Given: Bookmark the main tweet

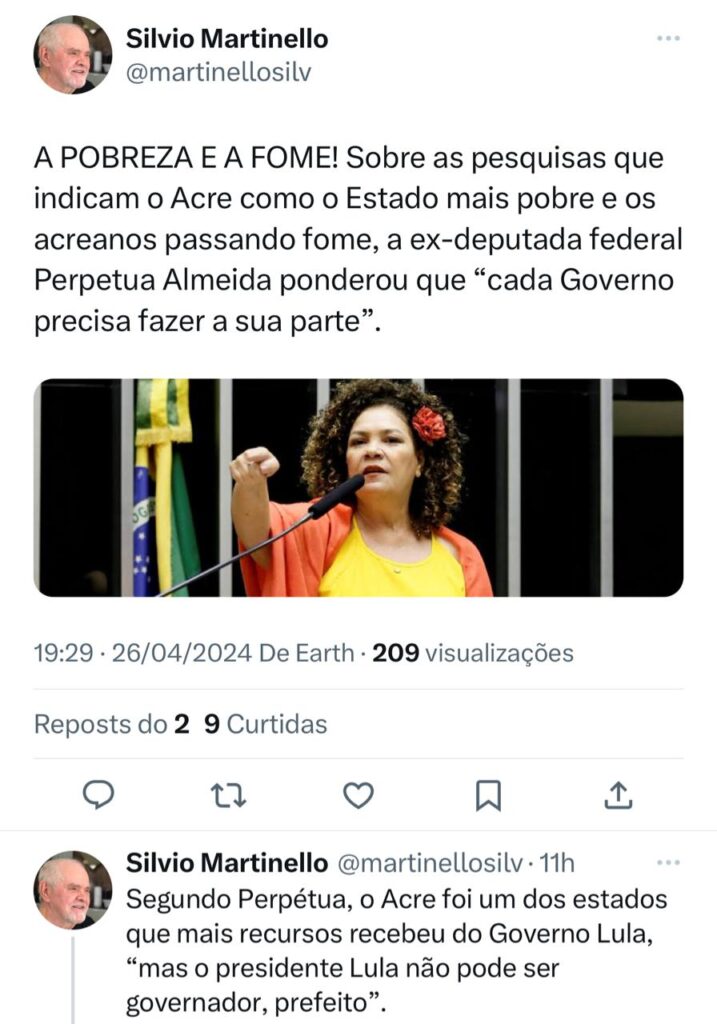Looking at the screenshot, I should 488,795.
